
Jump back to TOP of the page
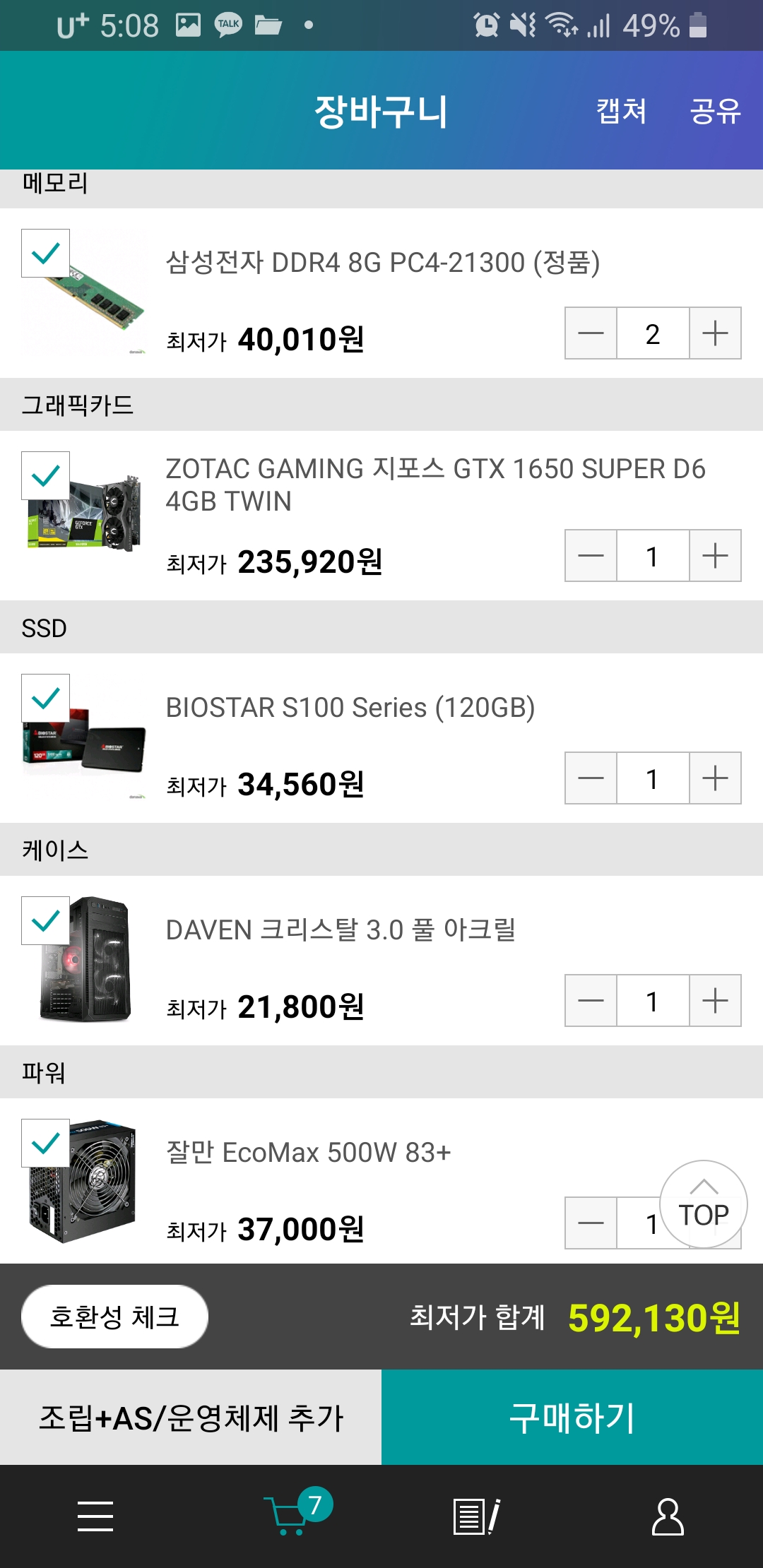(x=704, y=1205)
